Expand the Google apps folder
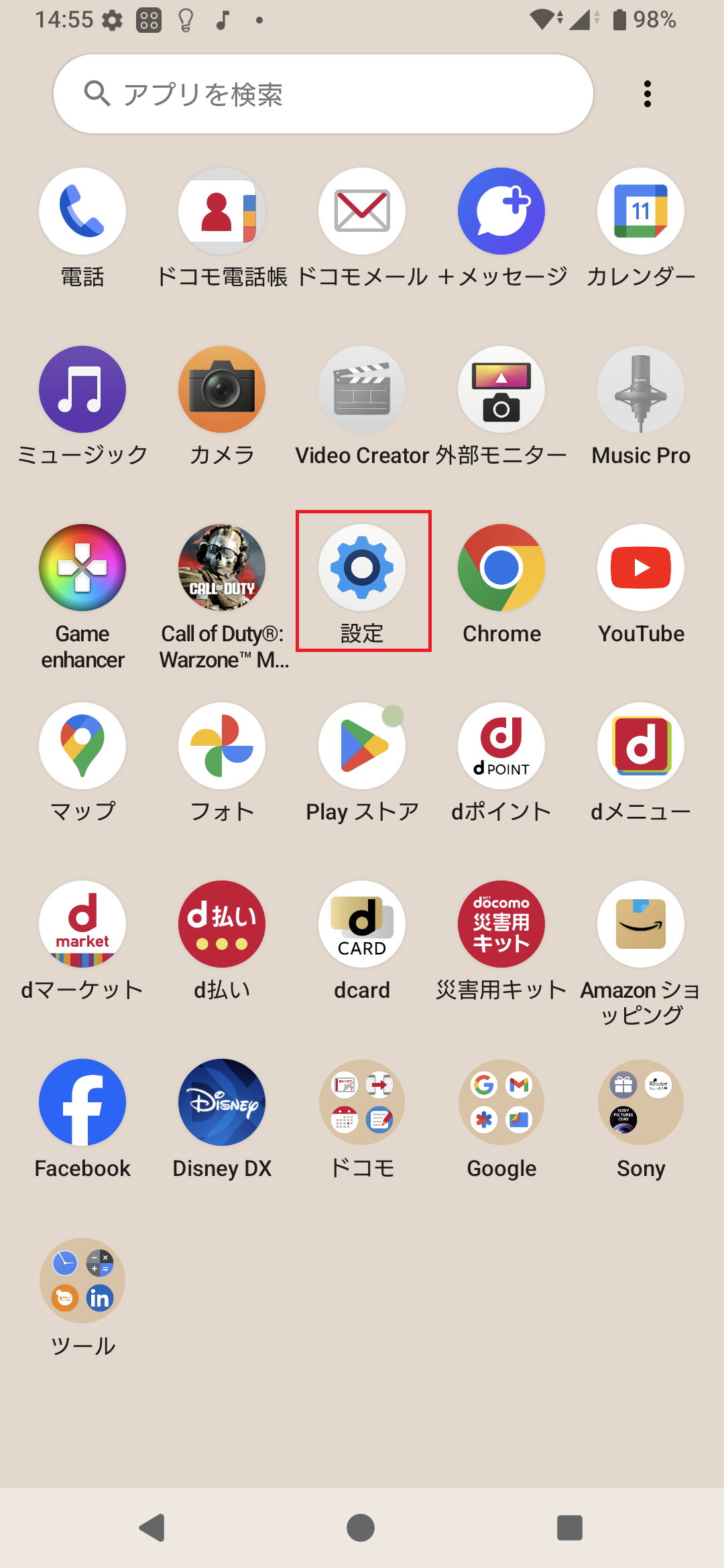The width and height of the screenshot is (724, 1568). (501, 1102)
